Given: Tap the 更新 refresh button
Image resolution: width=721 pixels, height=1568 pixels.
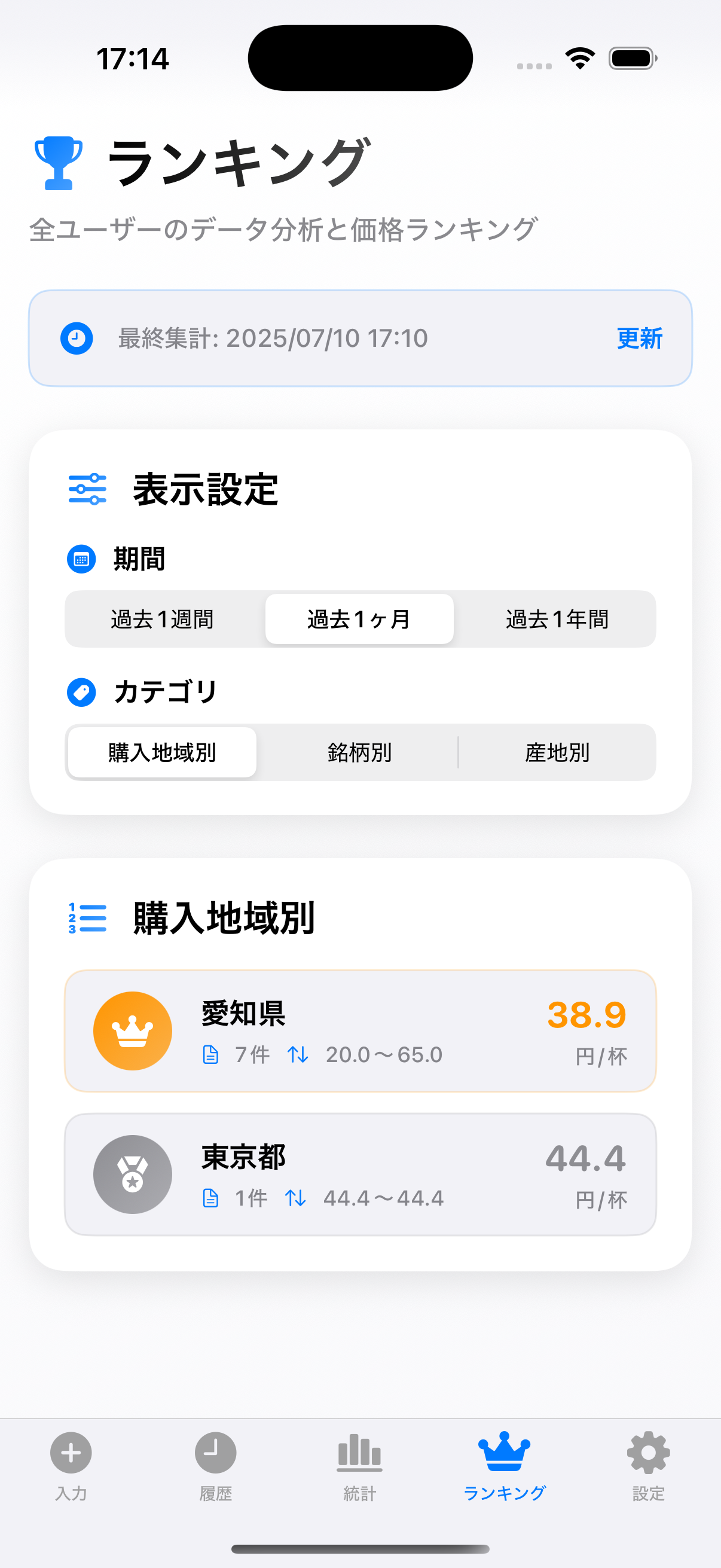Looking at the screenshot, I should [x=639, y=339].
